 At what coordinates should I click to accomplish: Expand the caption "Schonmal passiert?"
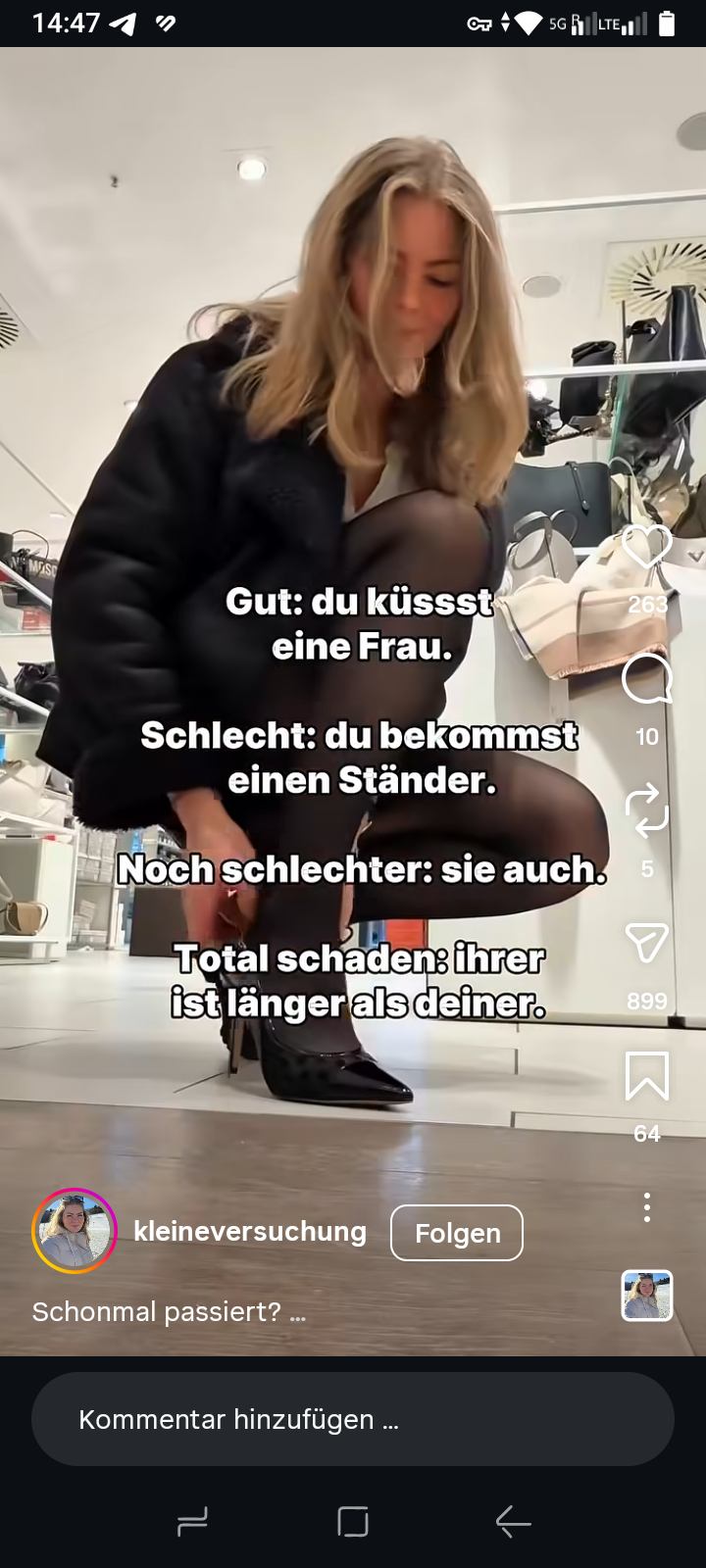pyautogui.click(x=169, y=1312)
